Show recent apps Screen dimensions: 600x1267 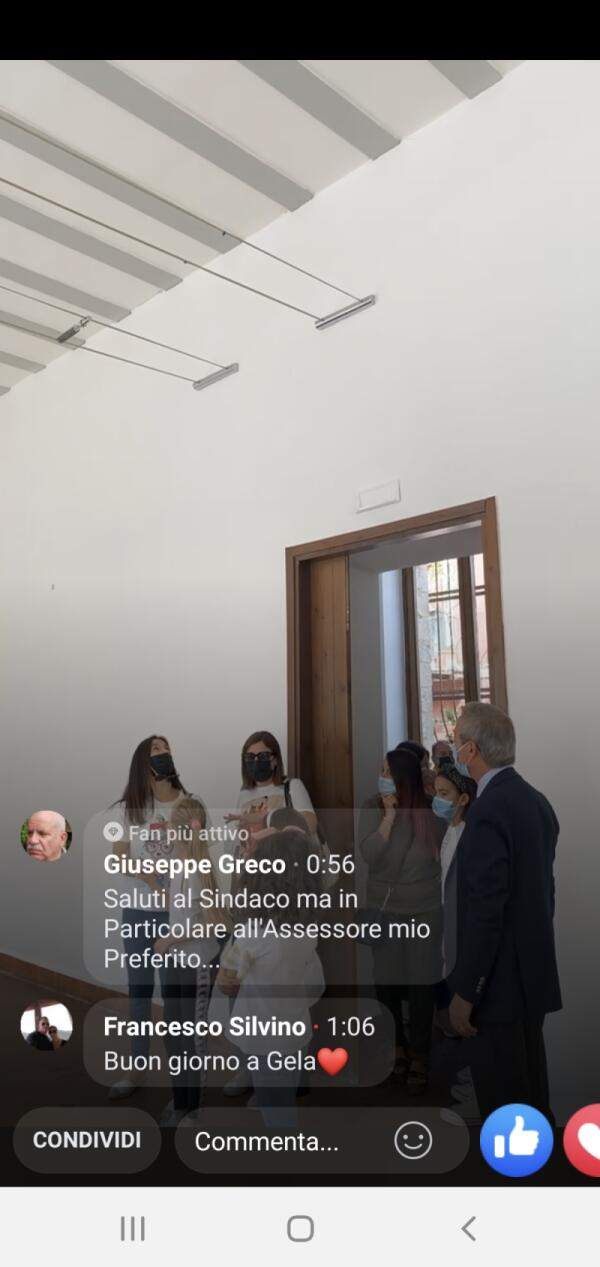coord(133,1228)
